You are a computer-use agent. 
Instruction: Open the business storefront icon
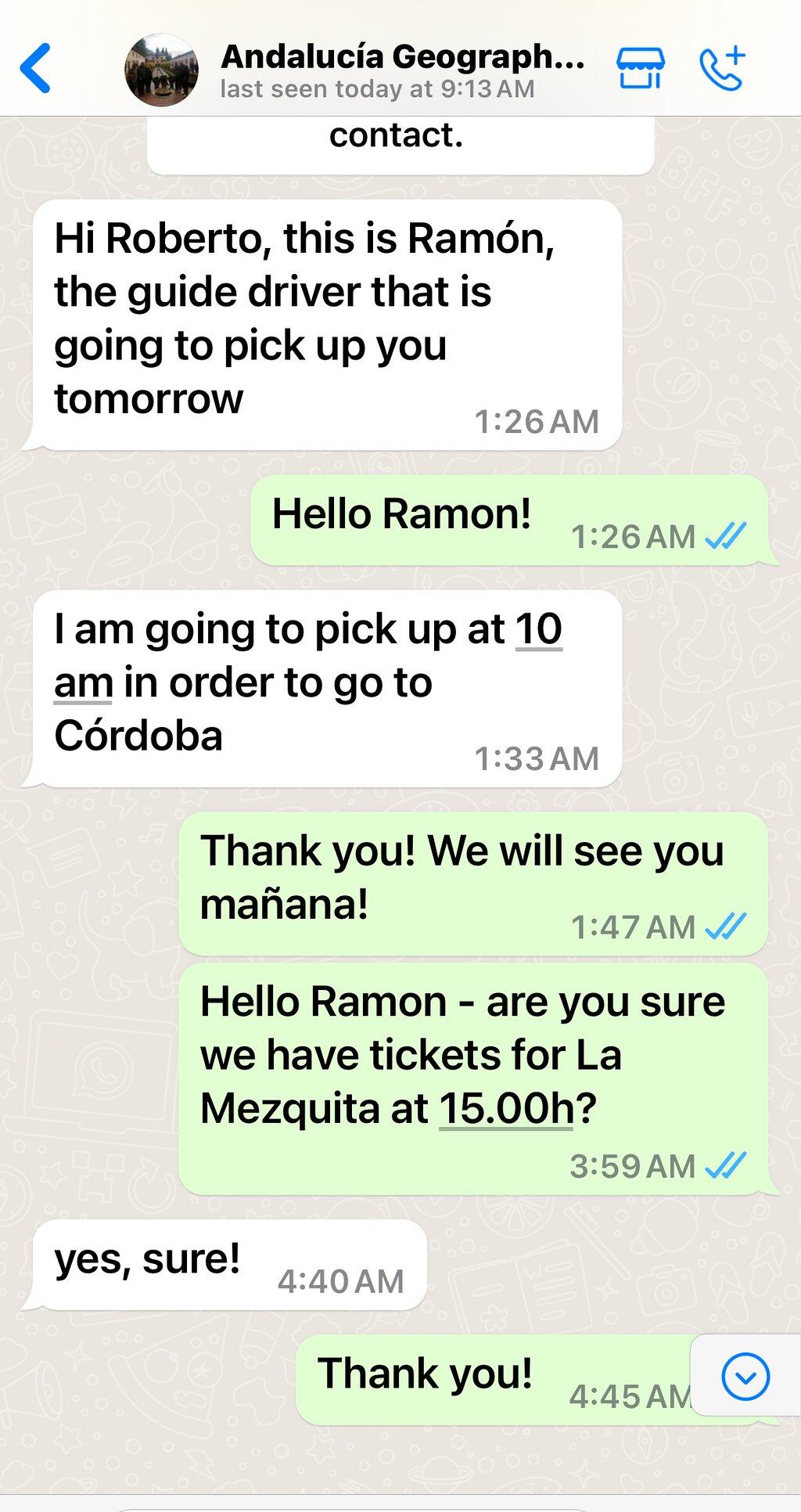point(641,68)
